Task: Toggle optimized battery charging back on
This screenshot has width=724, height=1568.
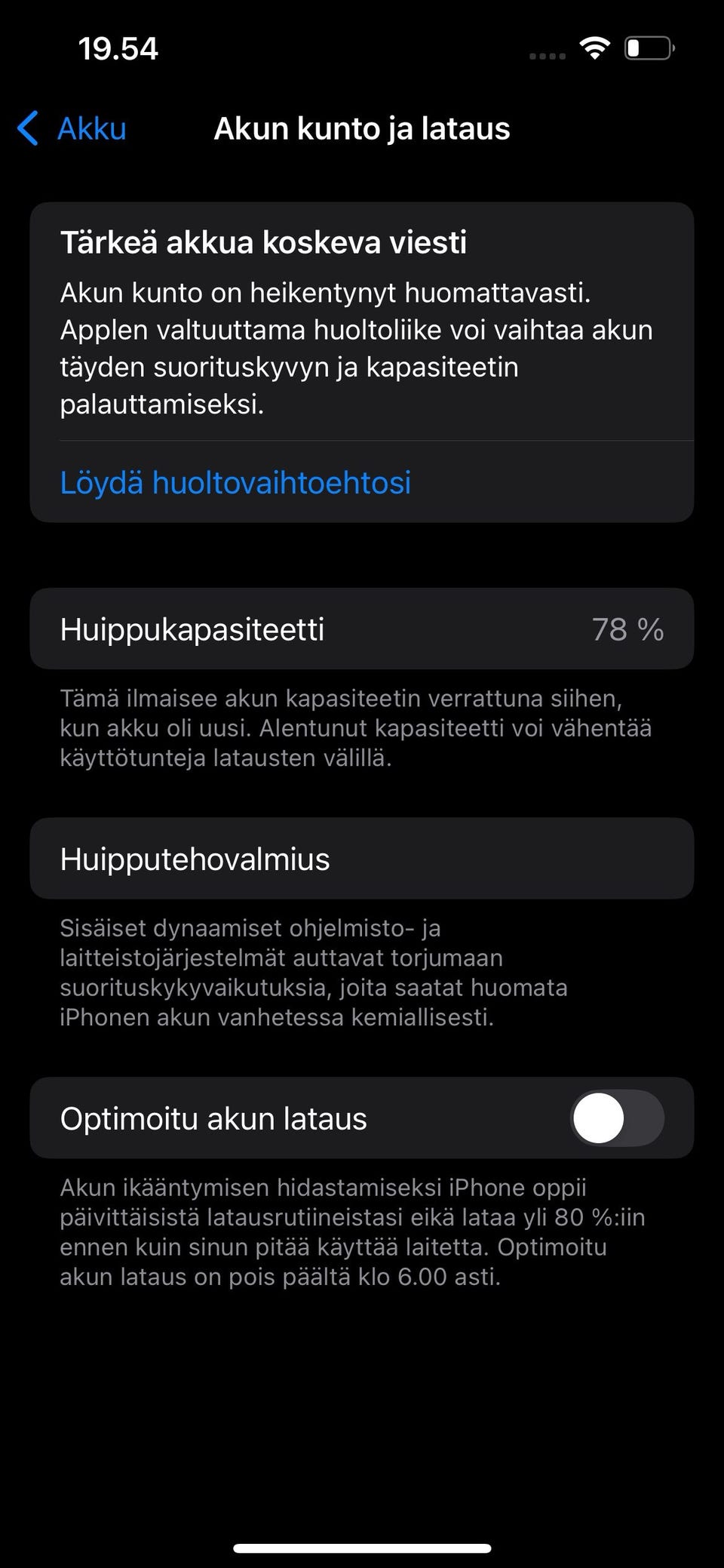Action: click(617, 1118)
